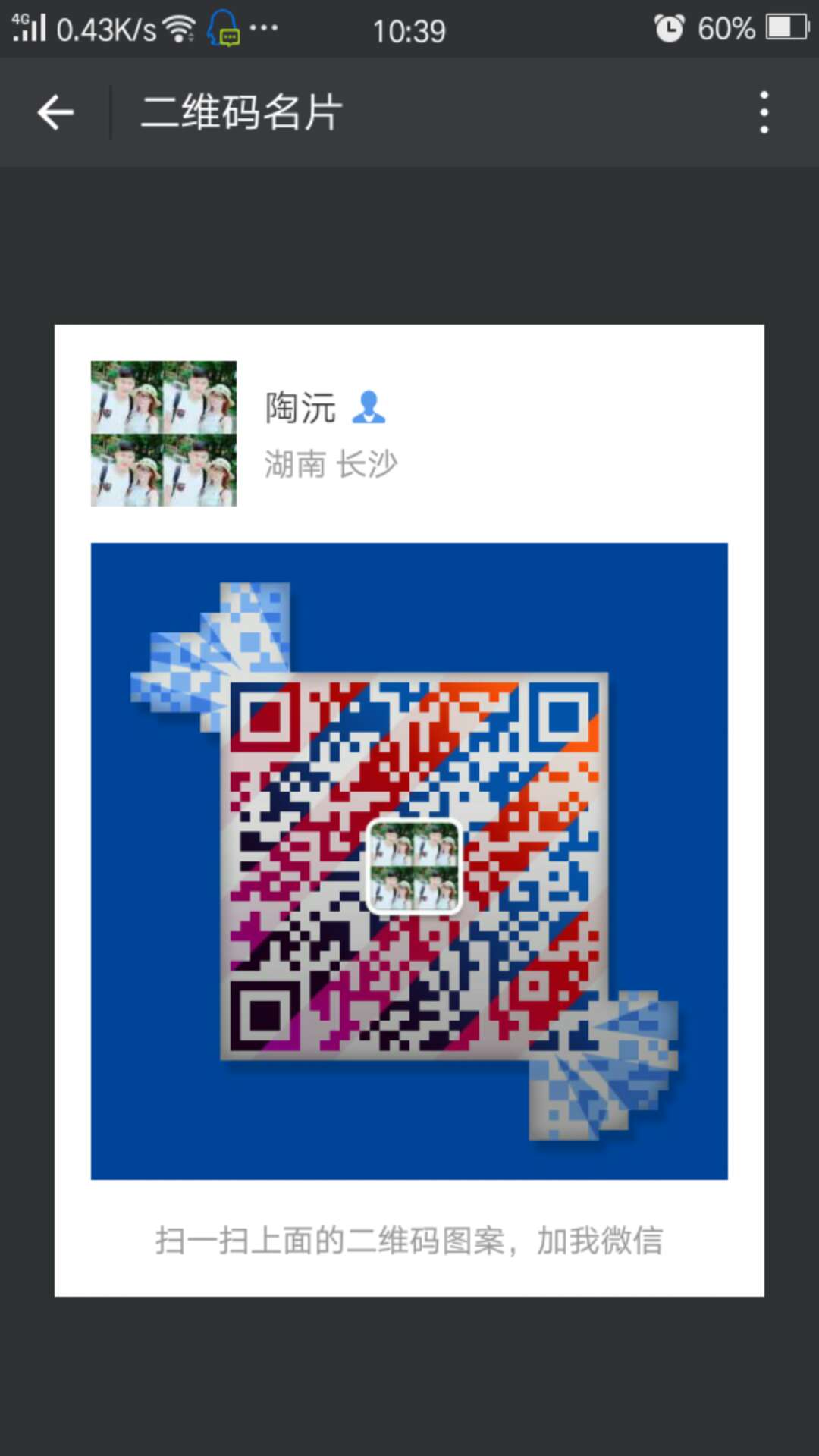Open the three-dot overflow menu
819x1456 pixels.
(764, 113)
